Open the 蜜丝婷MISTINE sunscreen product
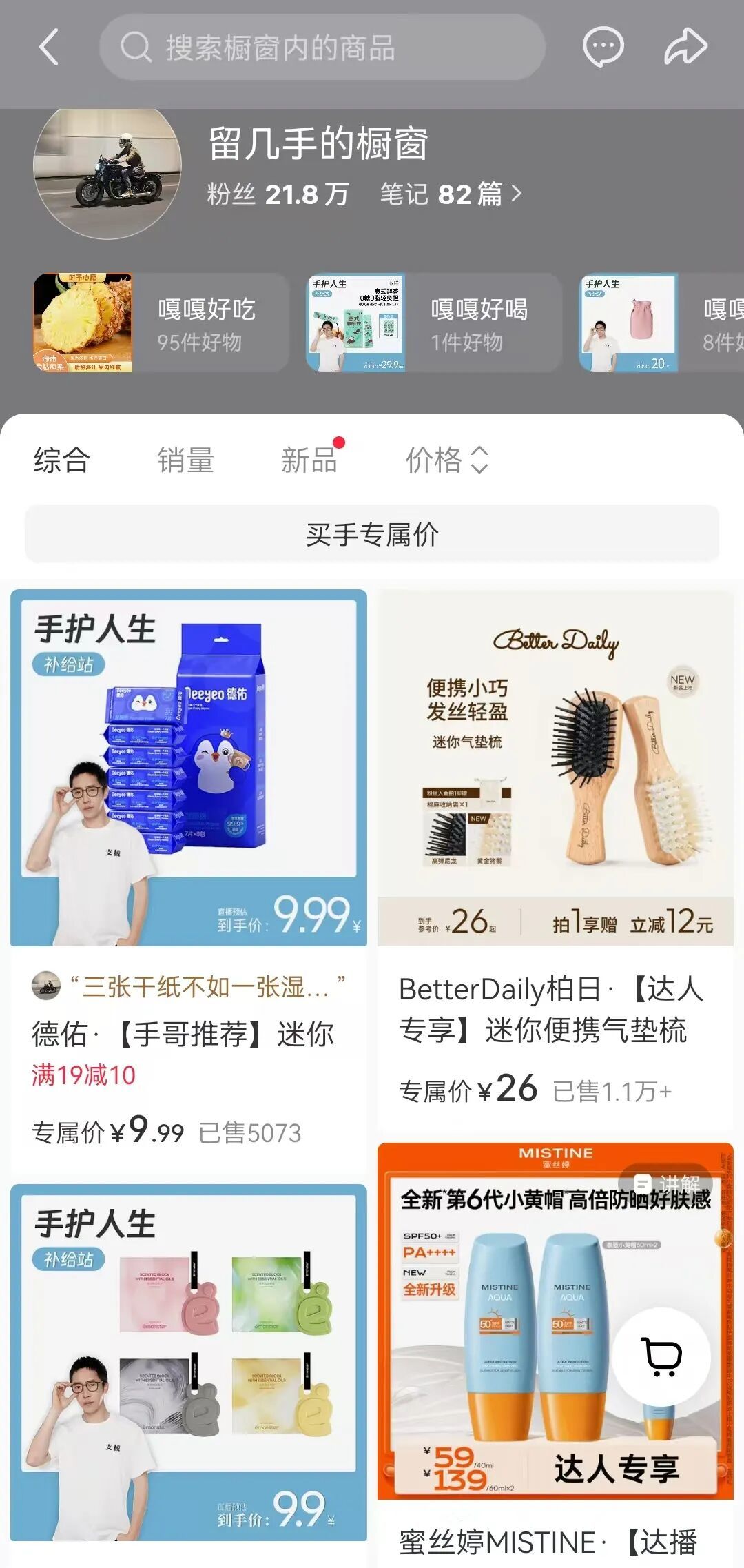The image size is (744, 1568). point(555,1320)
